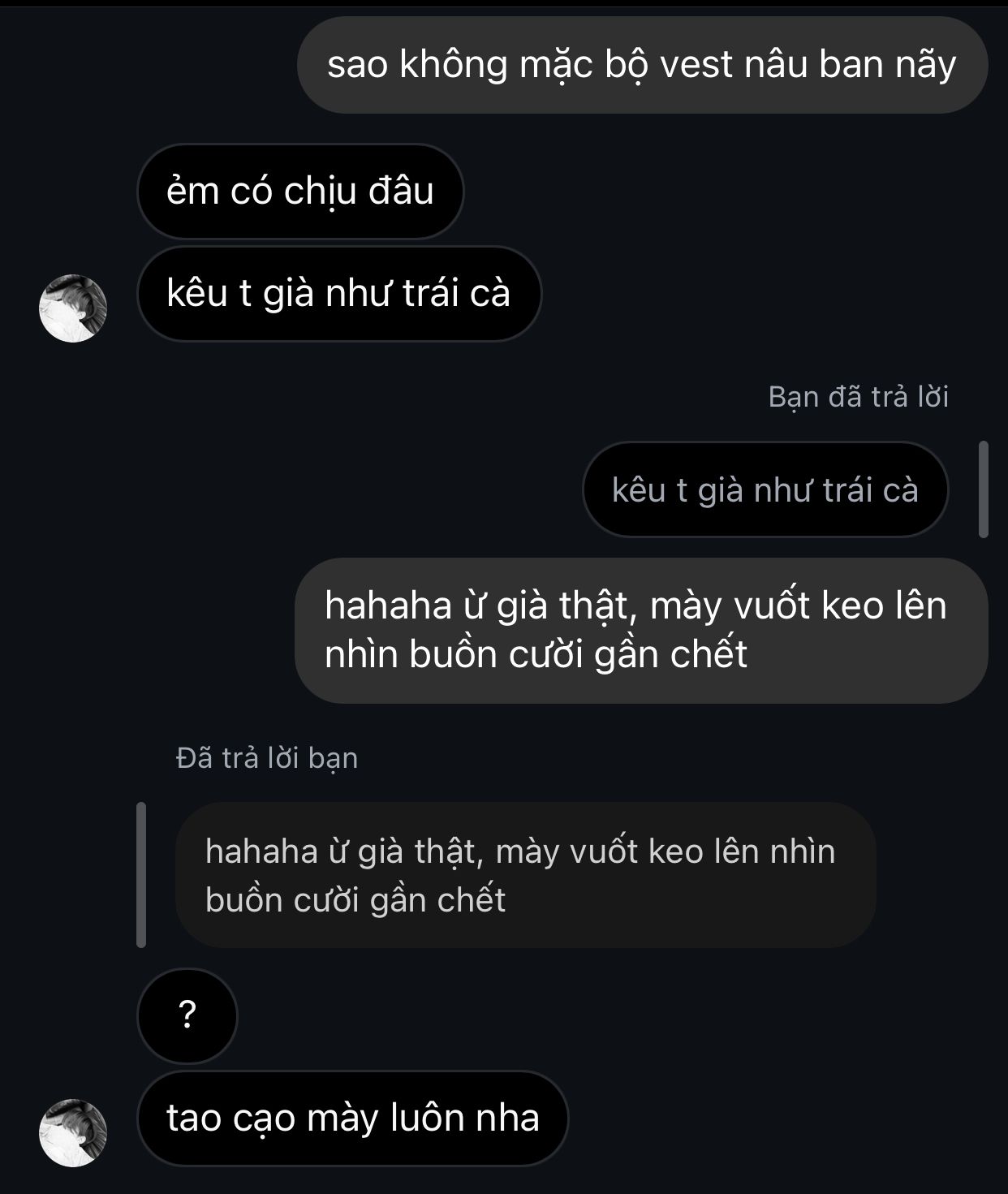Open sender's avatar beside 'kêu t già như trái cà'
Viewport: 1008px width, 1194px height.
click(73, 308)
